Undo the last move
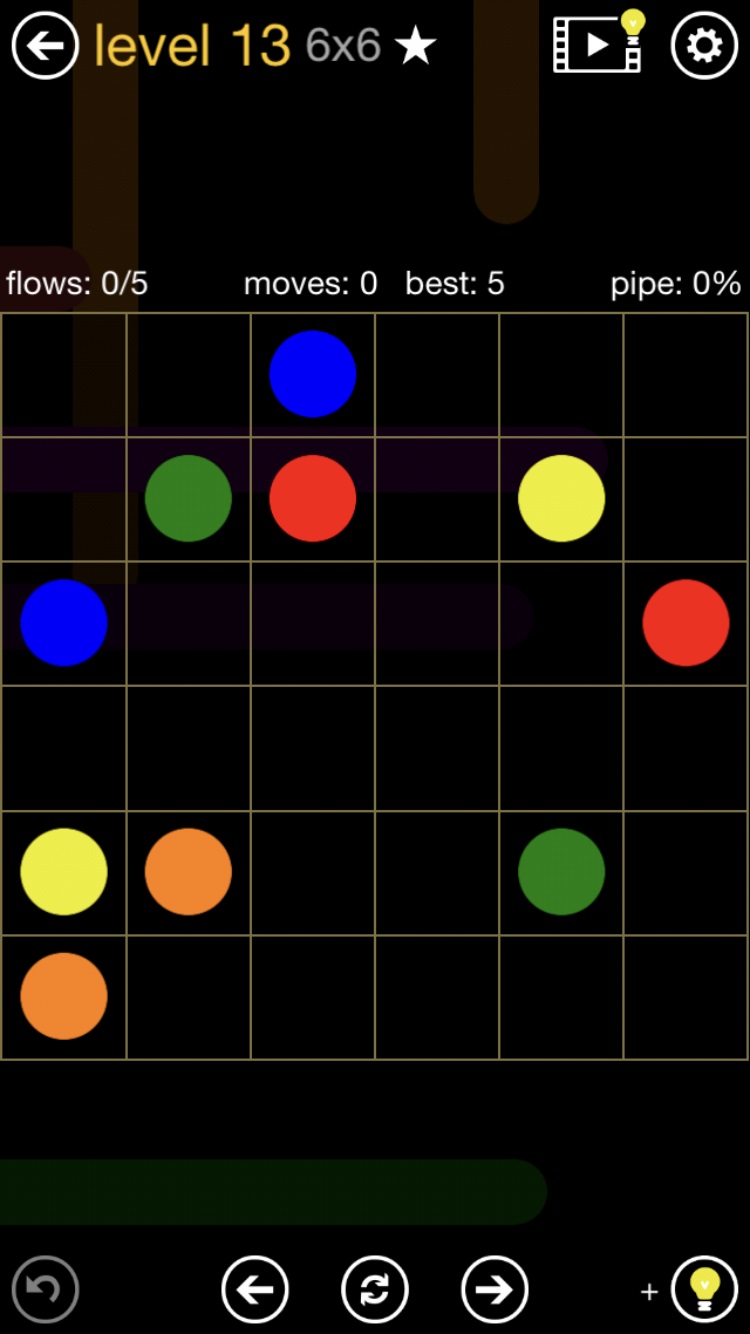 click(45, 1289)
